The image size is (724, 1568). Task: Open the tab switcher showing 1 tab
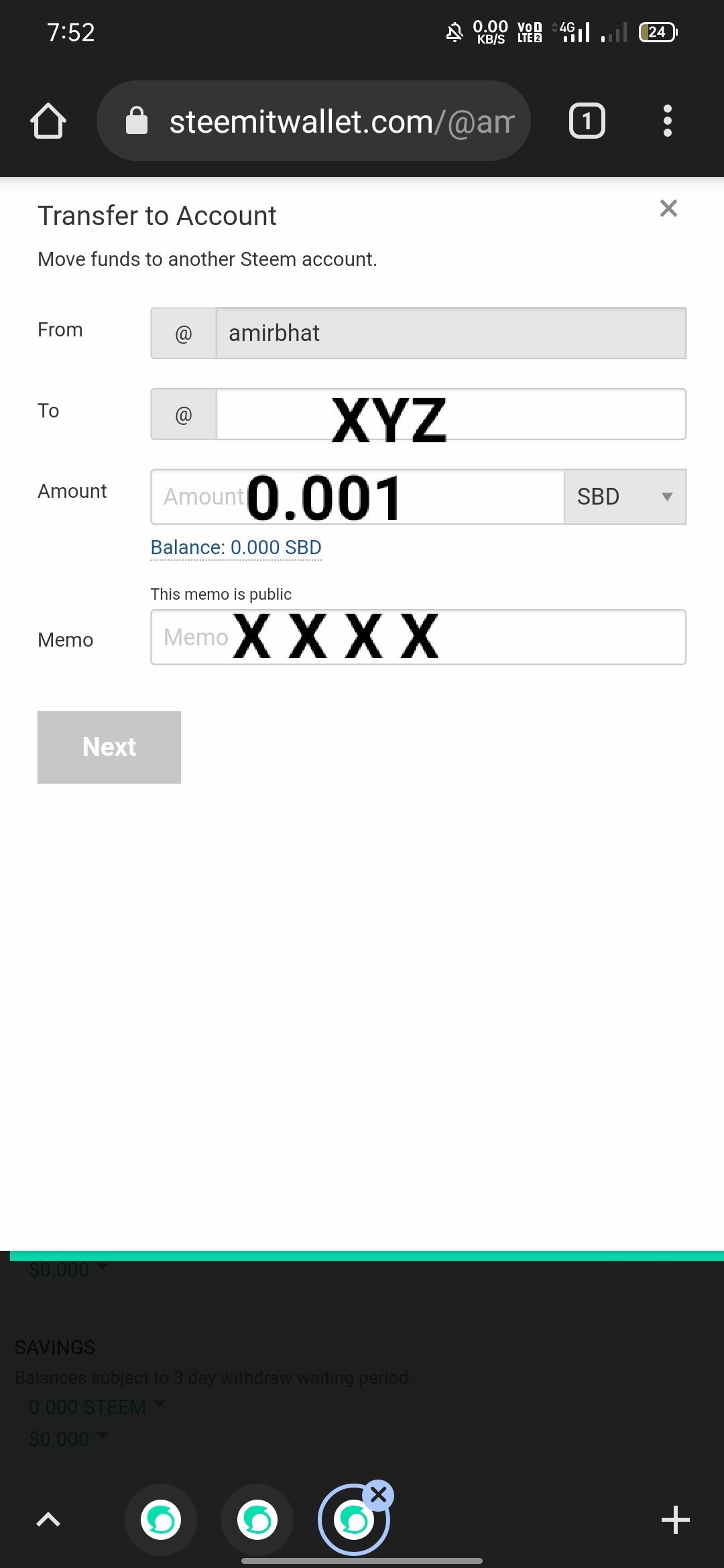(587, 121)
